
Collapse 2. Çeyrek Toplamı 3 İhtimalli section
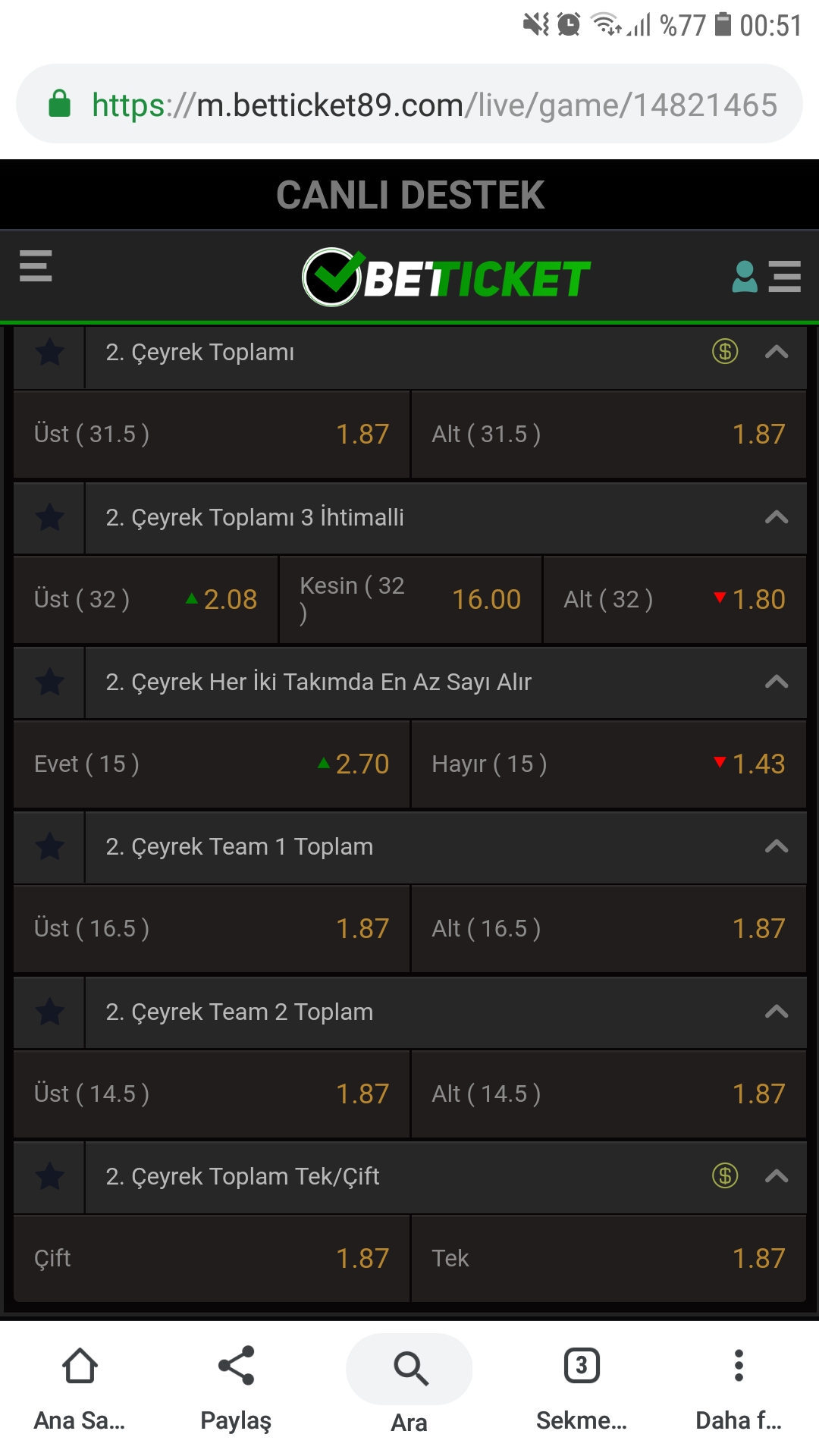click(777, 518)
